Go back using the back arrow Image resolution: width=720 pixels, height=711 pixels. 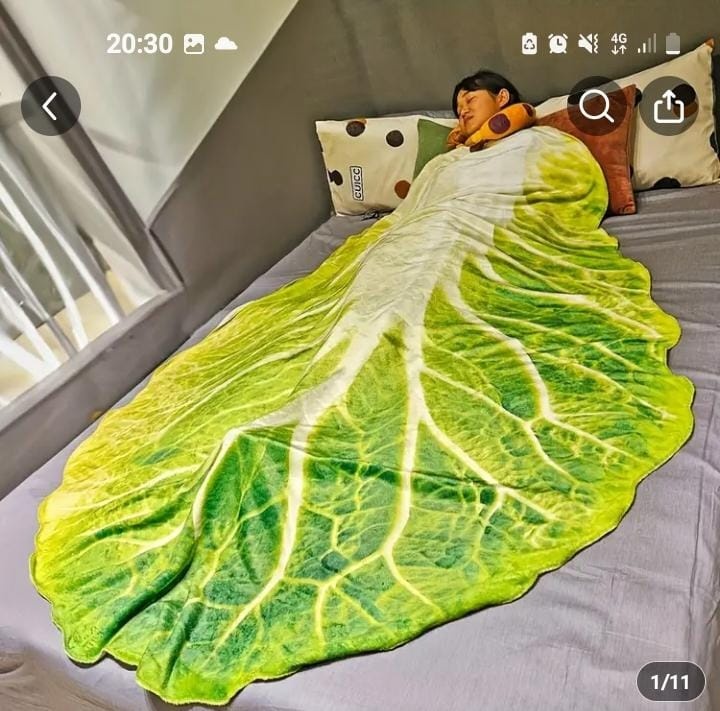click(x=50, y=106)
